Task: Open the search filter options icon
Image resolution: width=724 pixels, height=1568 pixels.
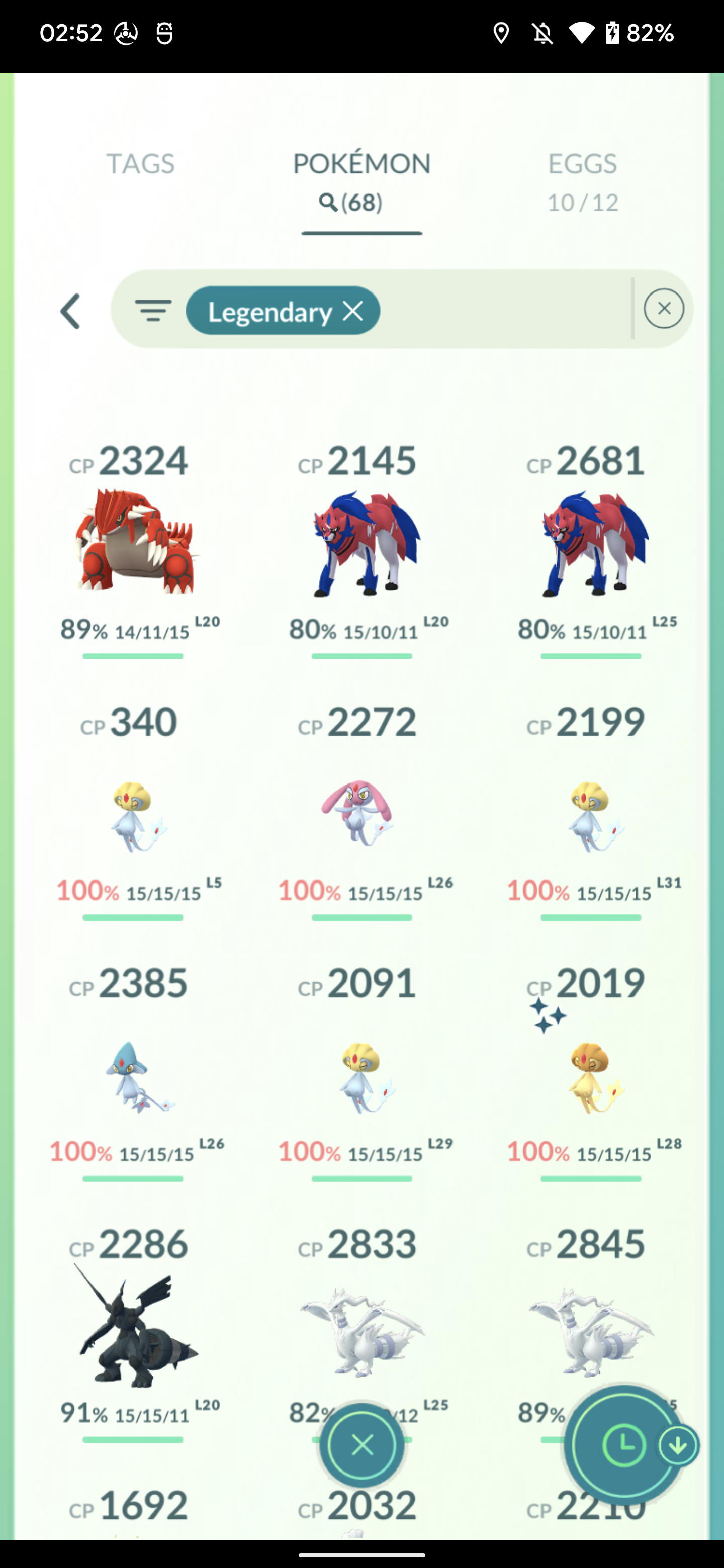Action: (153, 310)
